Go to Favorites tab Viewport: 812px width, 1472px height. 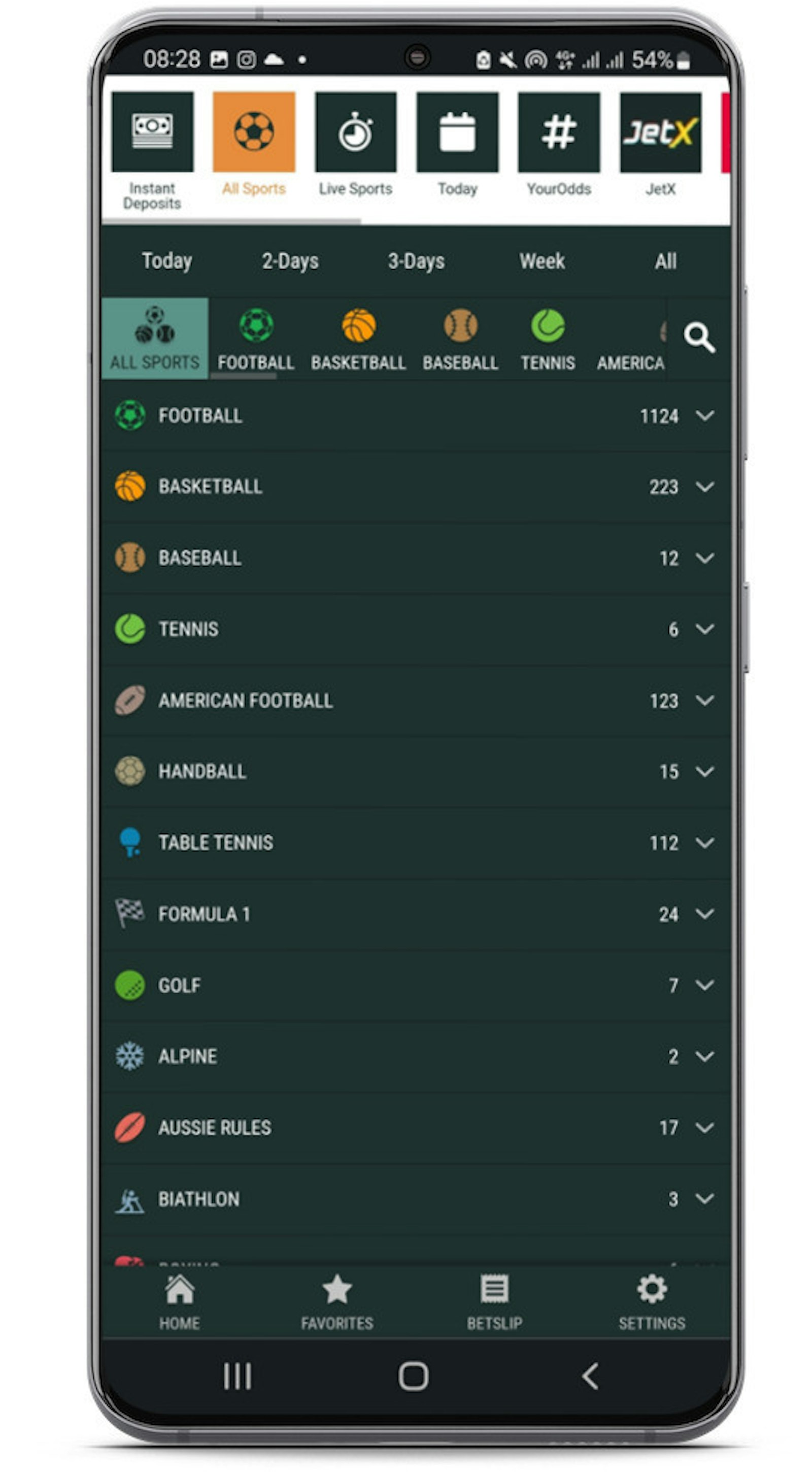tap(337, 1302)
